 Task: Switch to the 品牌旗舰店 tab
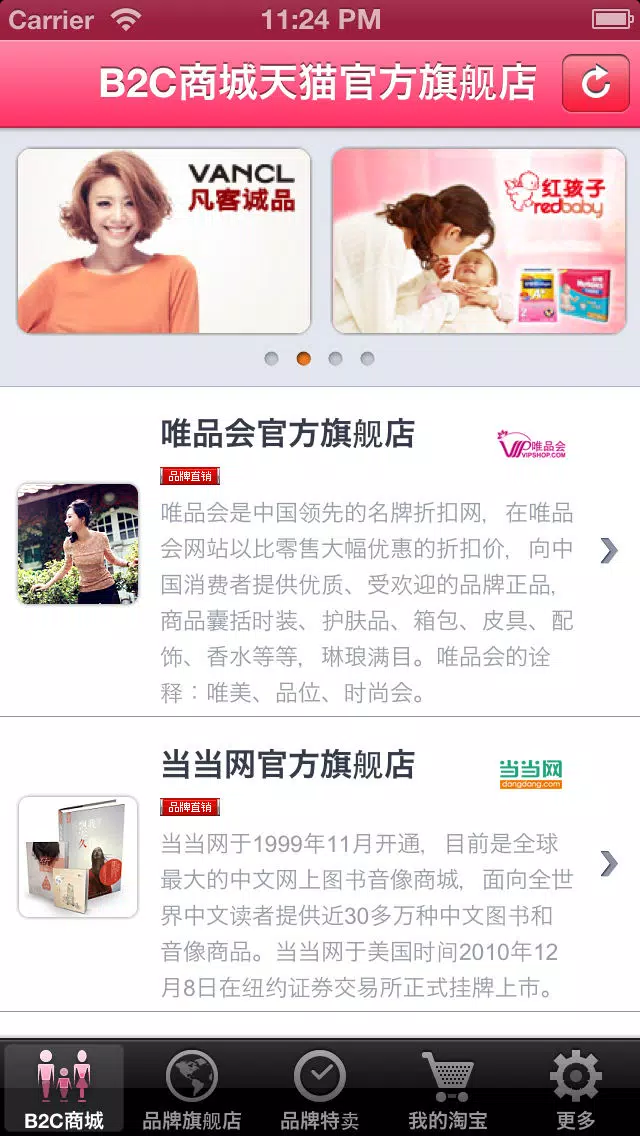pyautogui.click(x=192, y=1089)
